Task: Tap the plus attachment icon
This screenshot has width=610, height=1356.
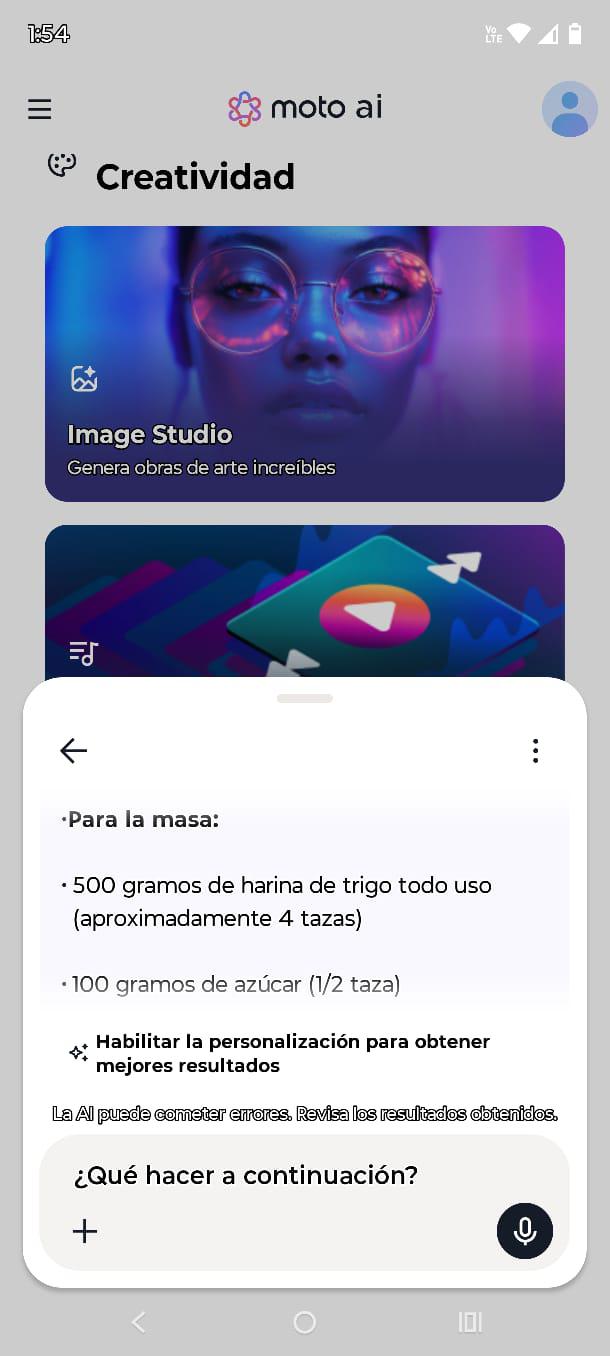Action: click(85, 1231)
